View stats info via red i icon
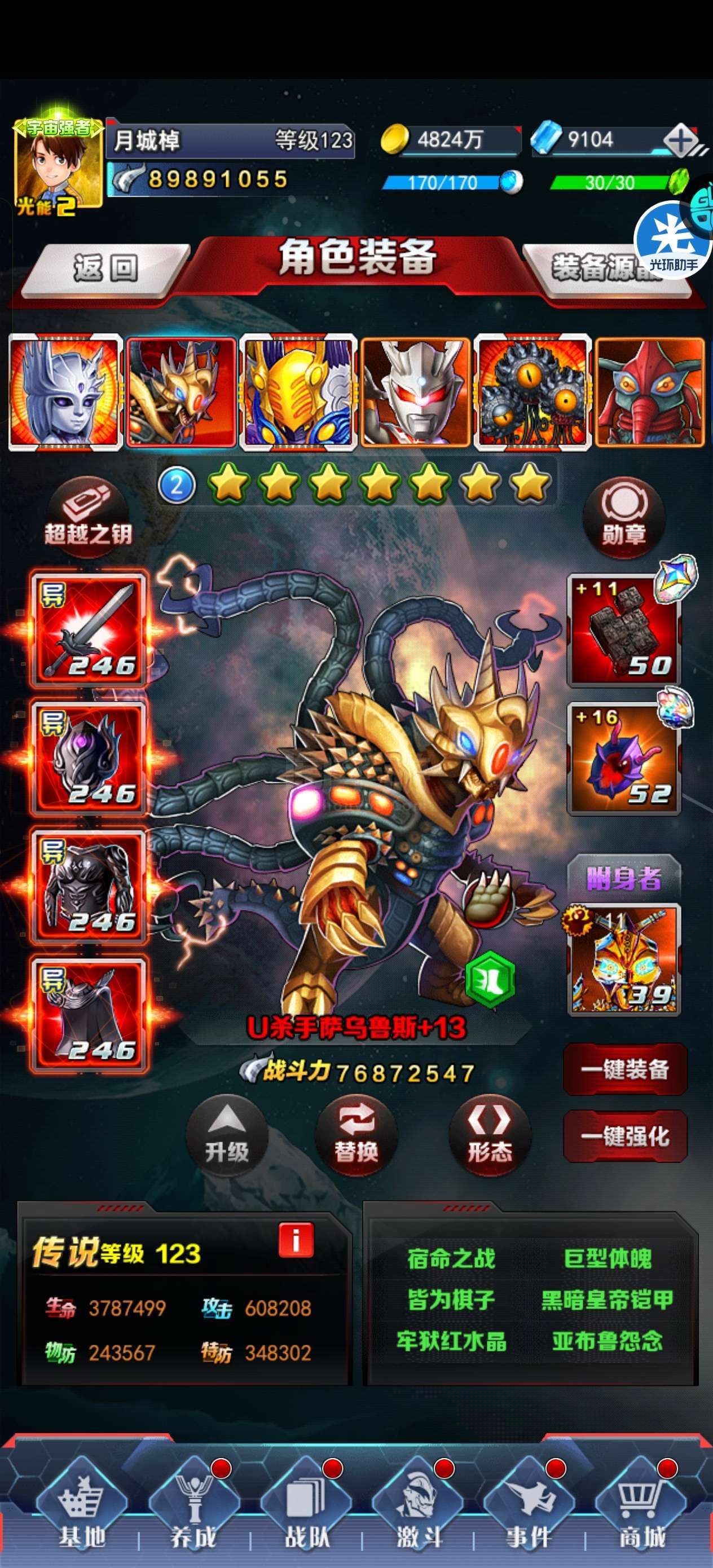This screenshot has width=713, height=1568. (296, 1239)
